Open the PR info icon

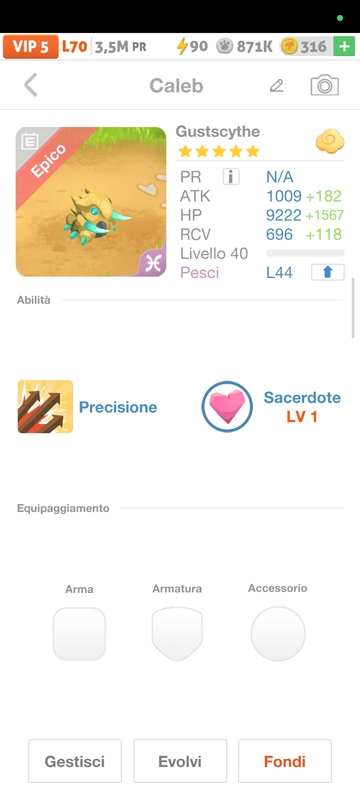(231, 177)
